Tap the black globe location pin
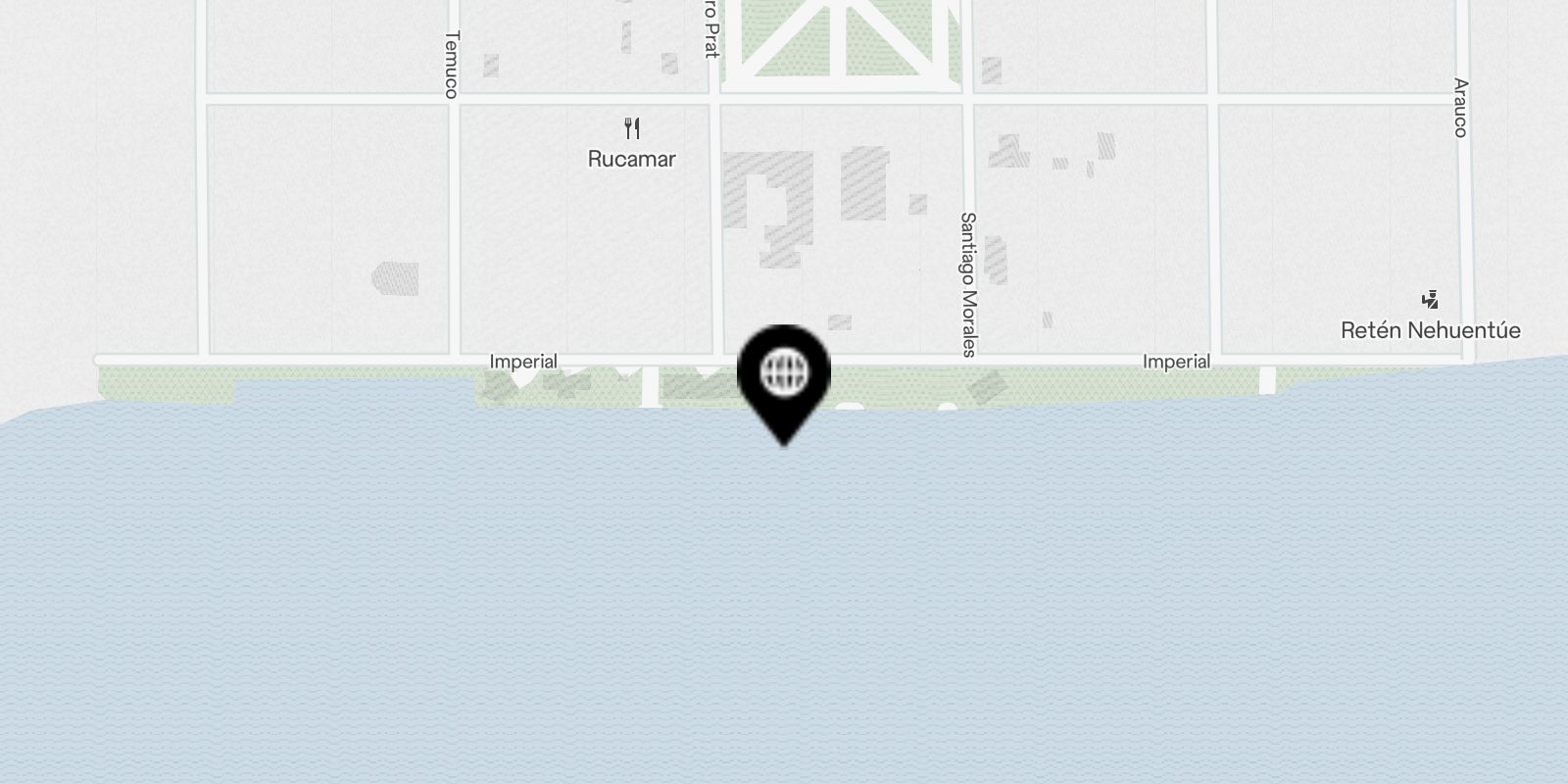This screenshot has width=1568, height=784. click(x=784, y=374)
